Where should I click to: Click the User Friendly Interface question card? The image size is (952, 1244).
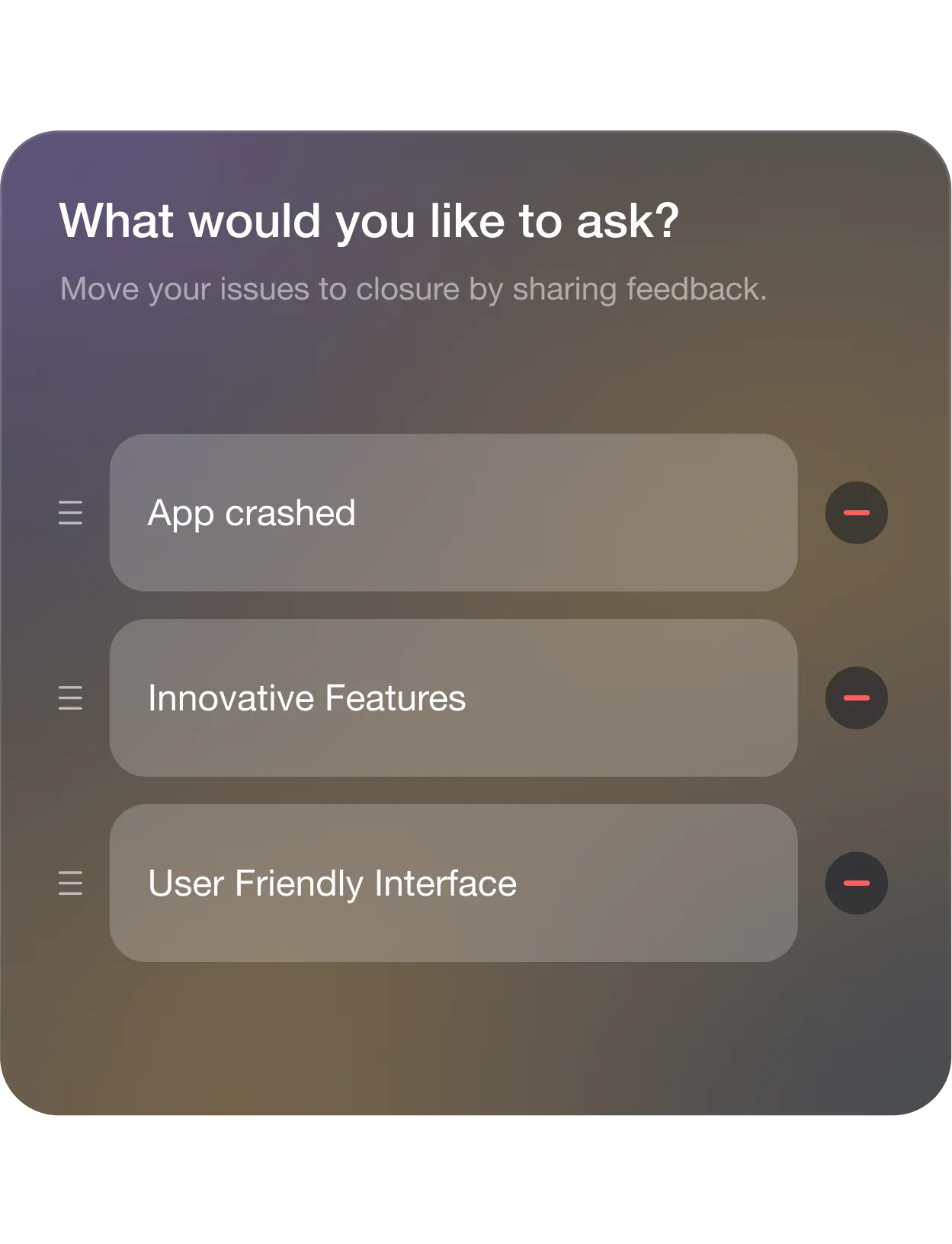(x=454, y=884)
